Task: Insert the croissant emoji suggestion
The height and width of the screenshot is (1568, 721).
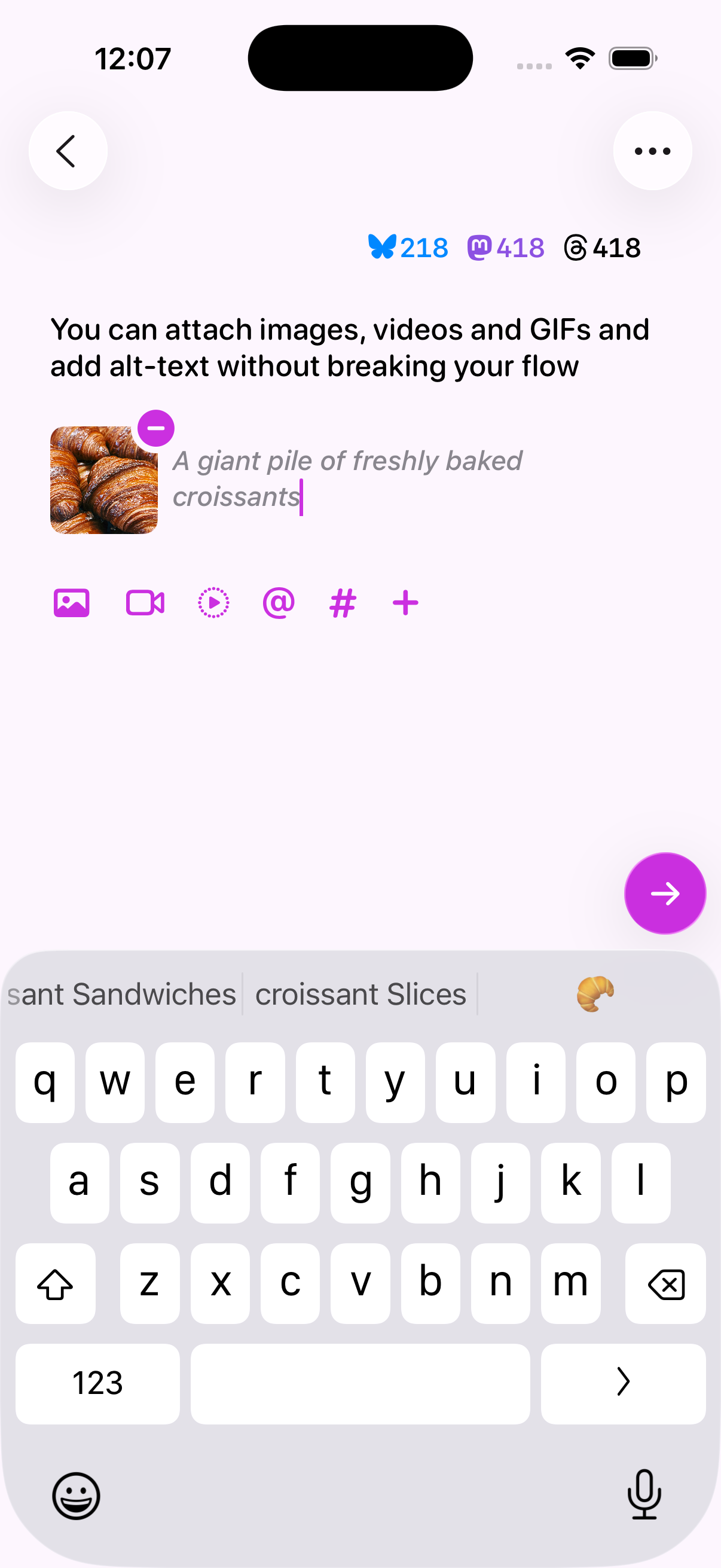Action: click(597, 993)
